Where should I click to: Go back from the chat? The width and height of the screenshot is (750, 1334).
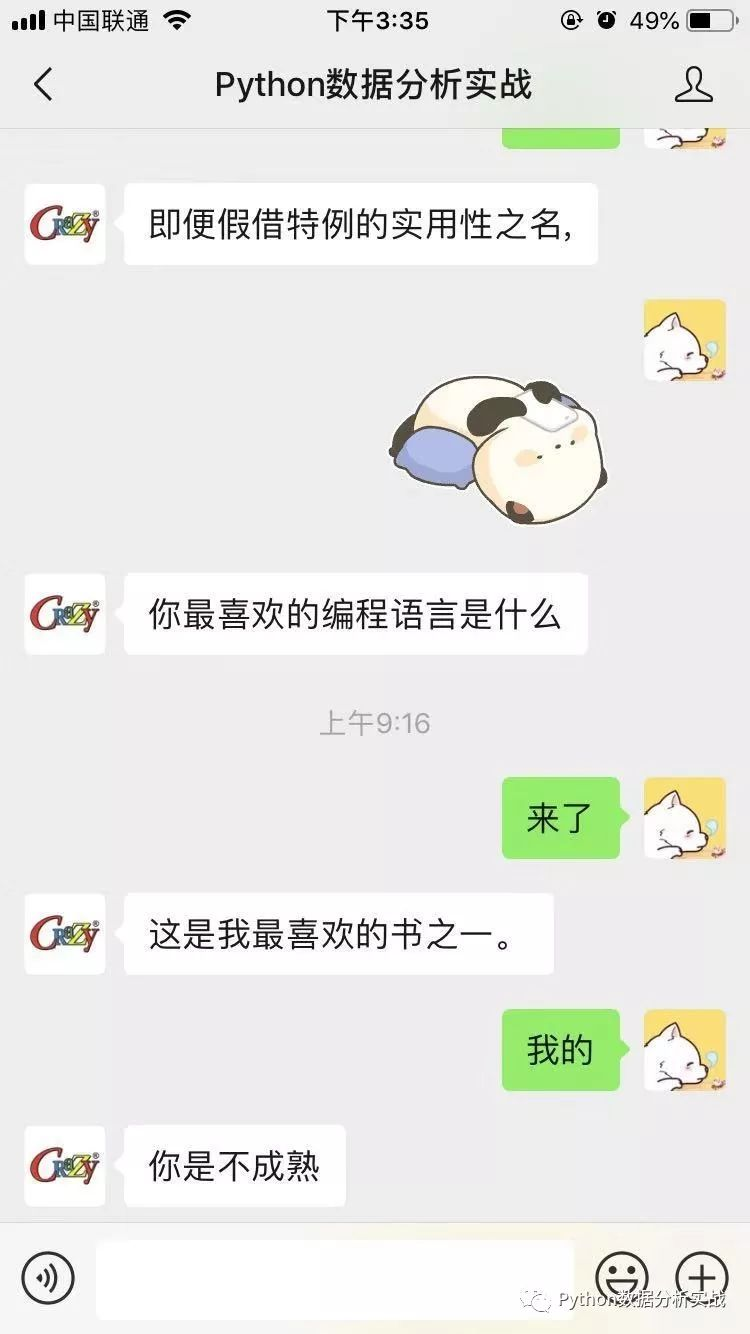point(43,85)
